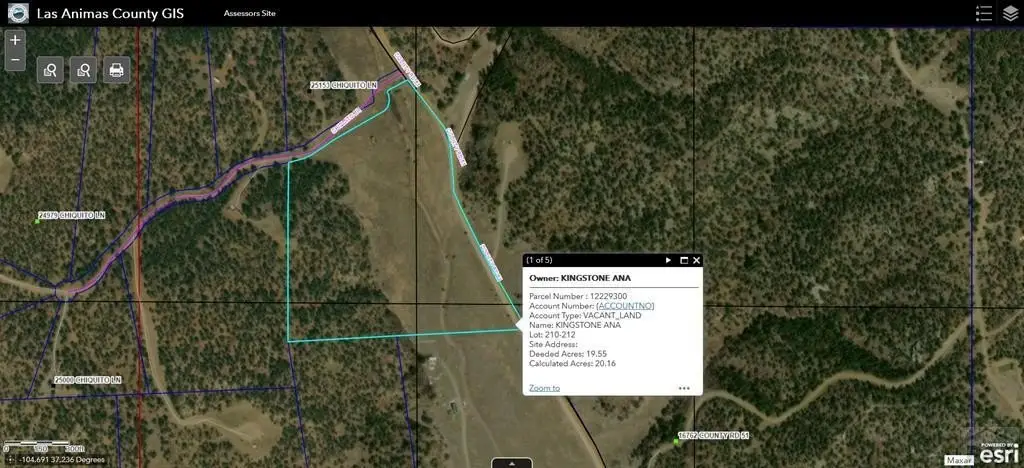Maximize the parcel info popup
Image resolution: width=1024 pixels, height=468 pixels.
pos(684,260)
